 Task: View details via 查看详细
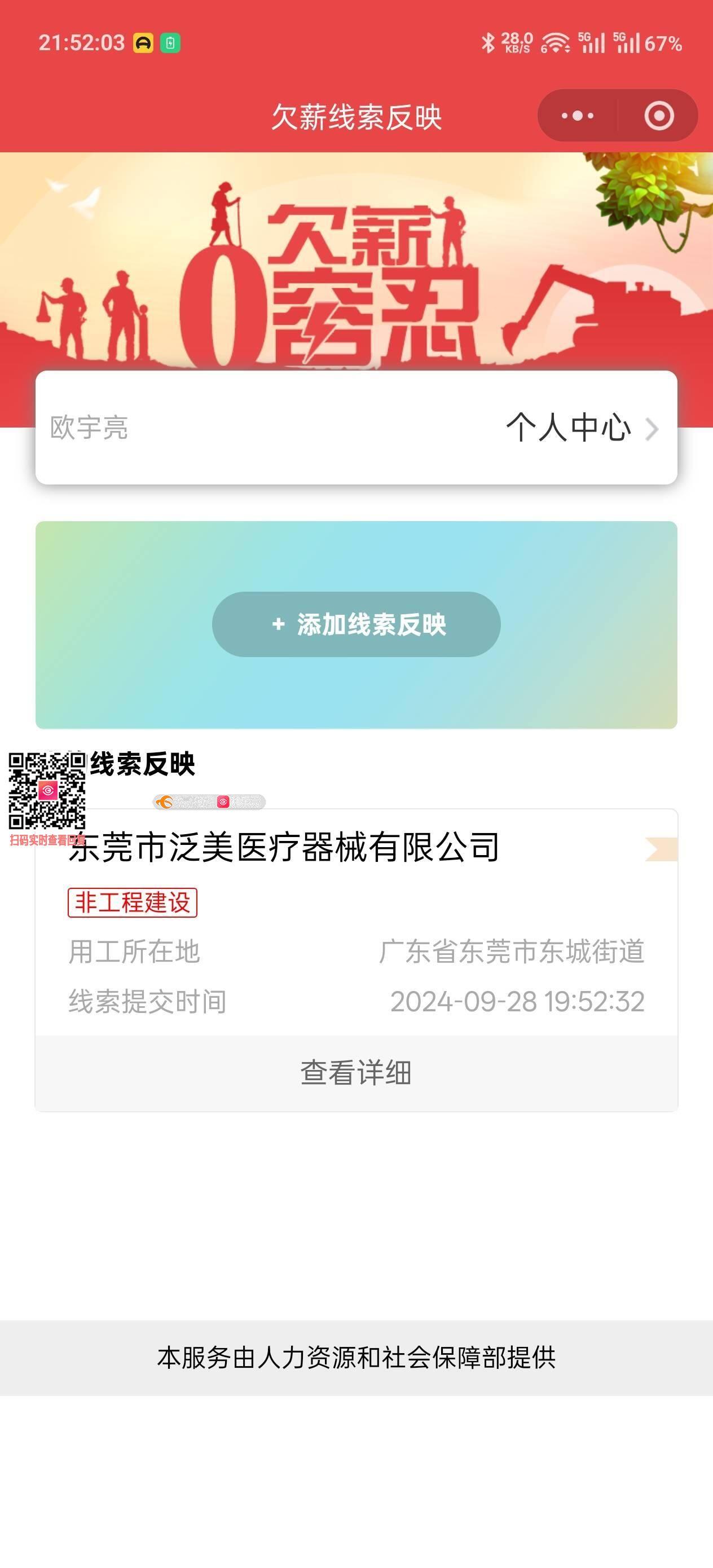click(x=356, y=1073)
